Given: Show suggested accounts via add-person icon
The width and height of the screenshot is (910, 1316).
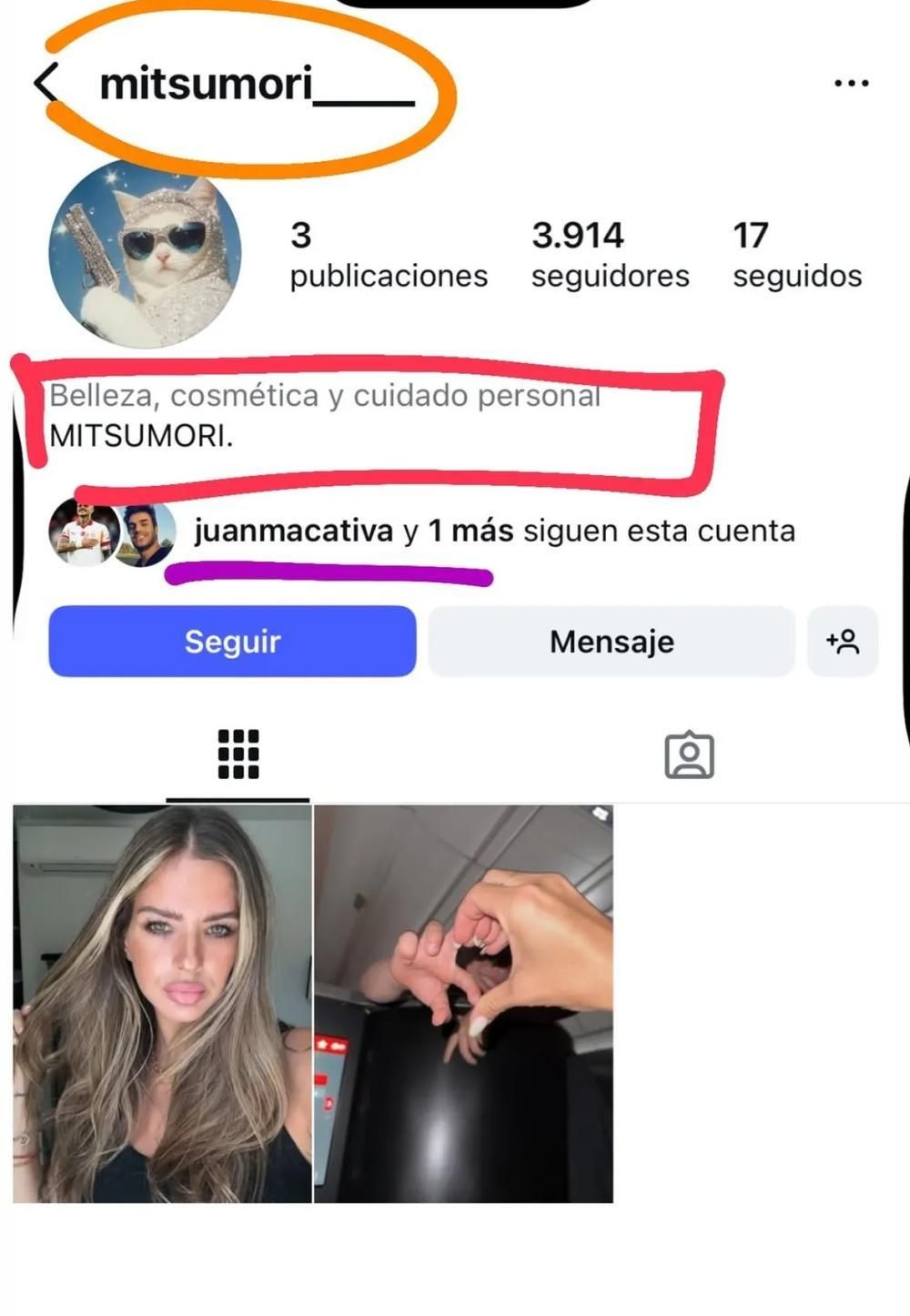Looking at the screenshot, I should tap(843, 642).
